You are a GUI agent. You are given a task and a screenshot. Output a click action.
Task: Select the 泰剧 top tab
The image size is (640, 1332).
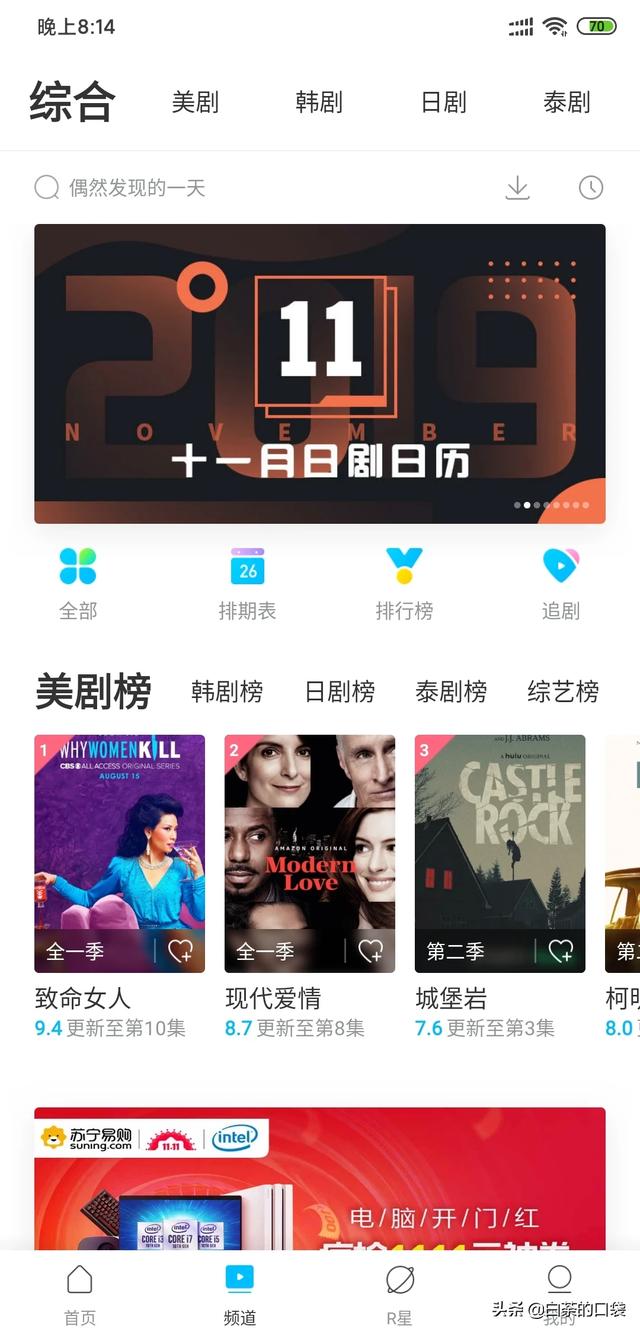tap(567, 102)
